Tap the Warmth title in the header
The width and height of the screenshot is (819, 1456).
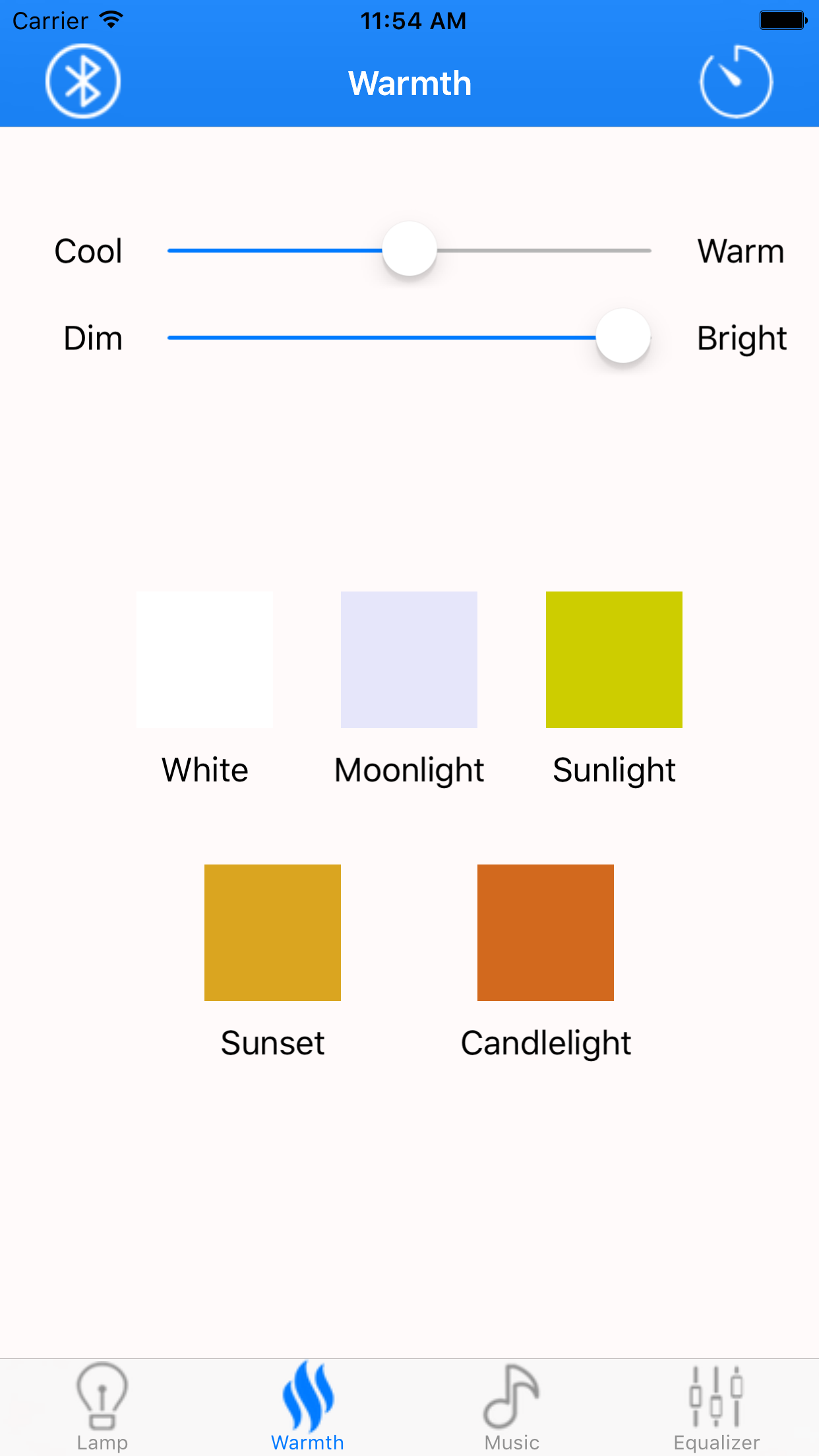409,83
